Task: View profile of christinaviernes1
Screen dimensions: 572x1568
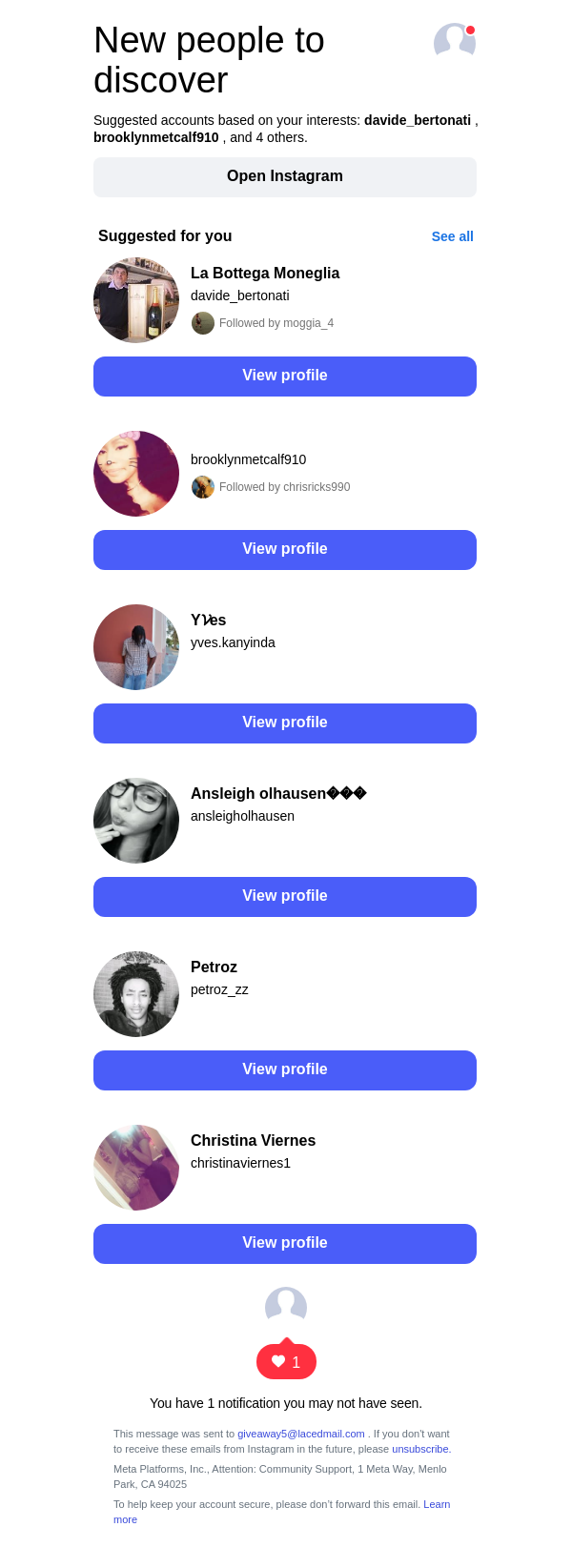Action: tap(285, 1244)
